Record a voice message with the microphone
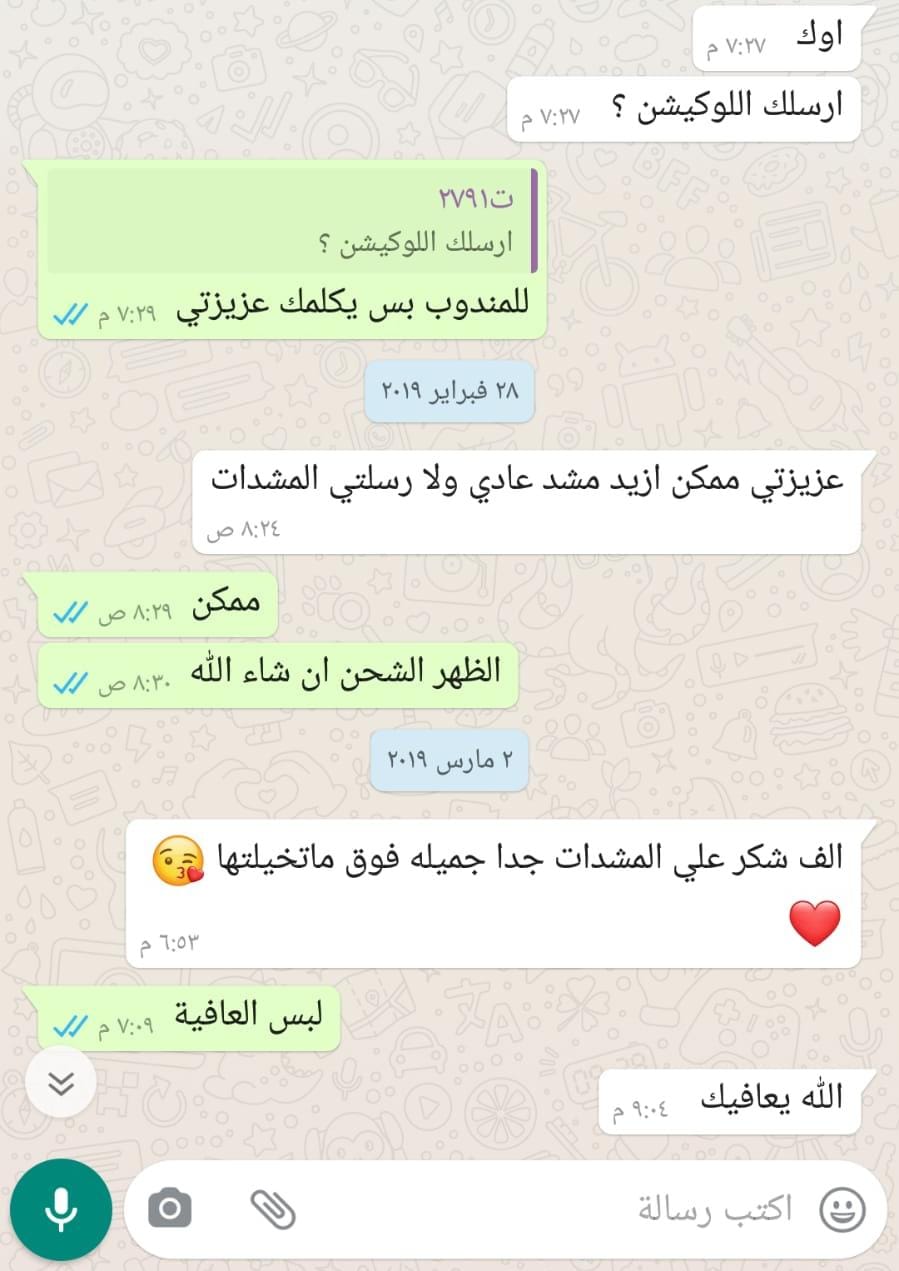 coord(60,1209)
